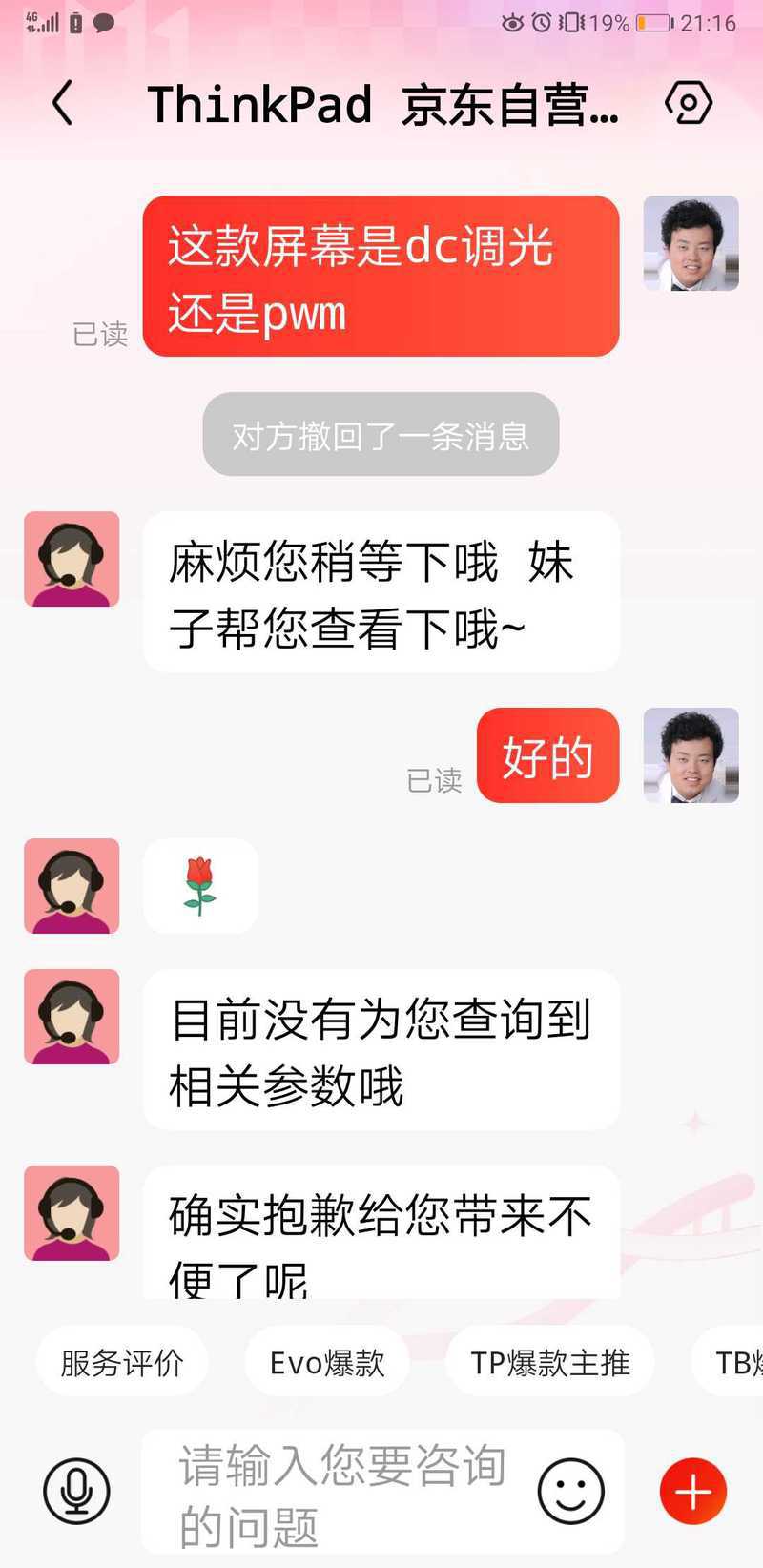Open the customer service agent's avatar
The height and width of the screenshot is (1568, 763).
[72, 559]
